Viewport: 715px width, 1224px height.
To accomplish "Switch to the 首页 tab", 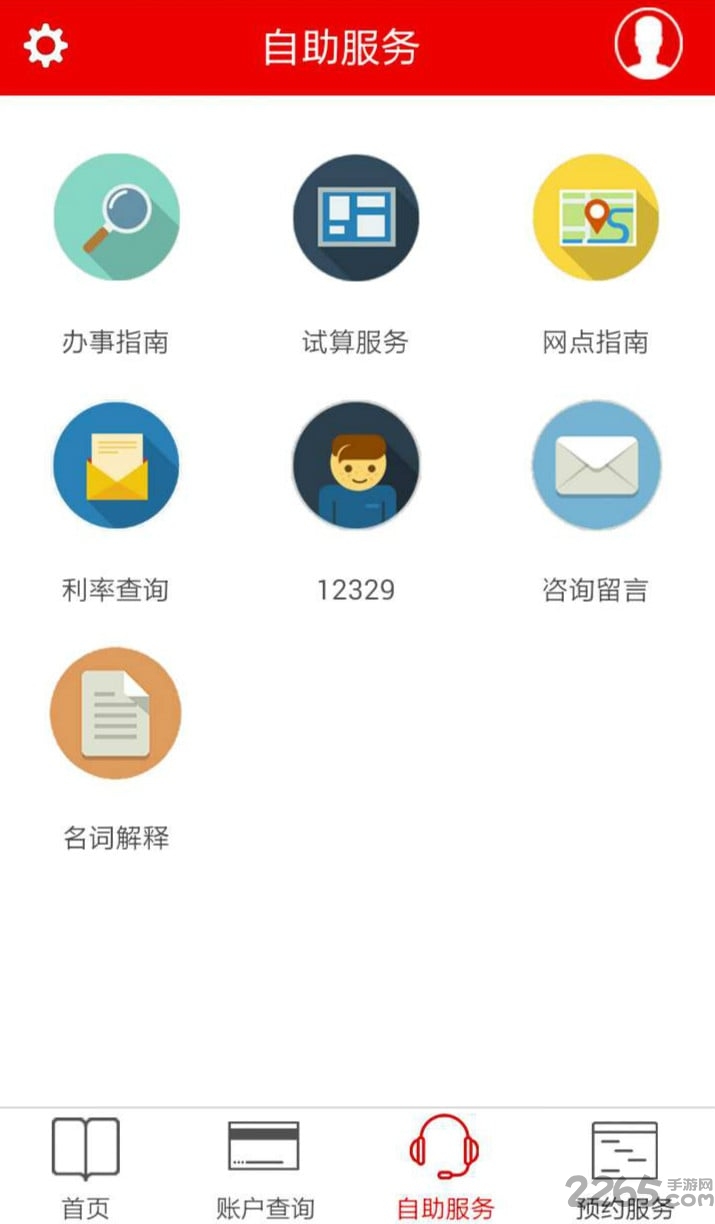I will [x=86, y=1167].
